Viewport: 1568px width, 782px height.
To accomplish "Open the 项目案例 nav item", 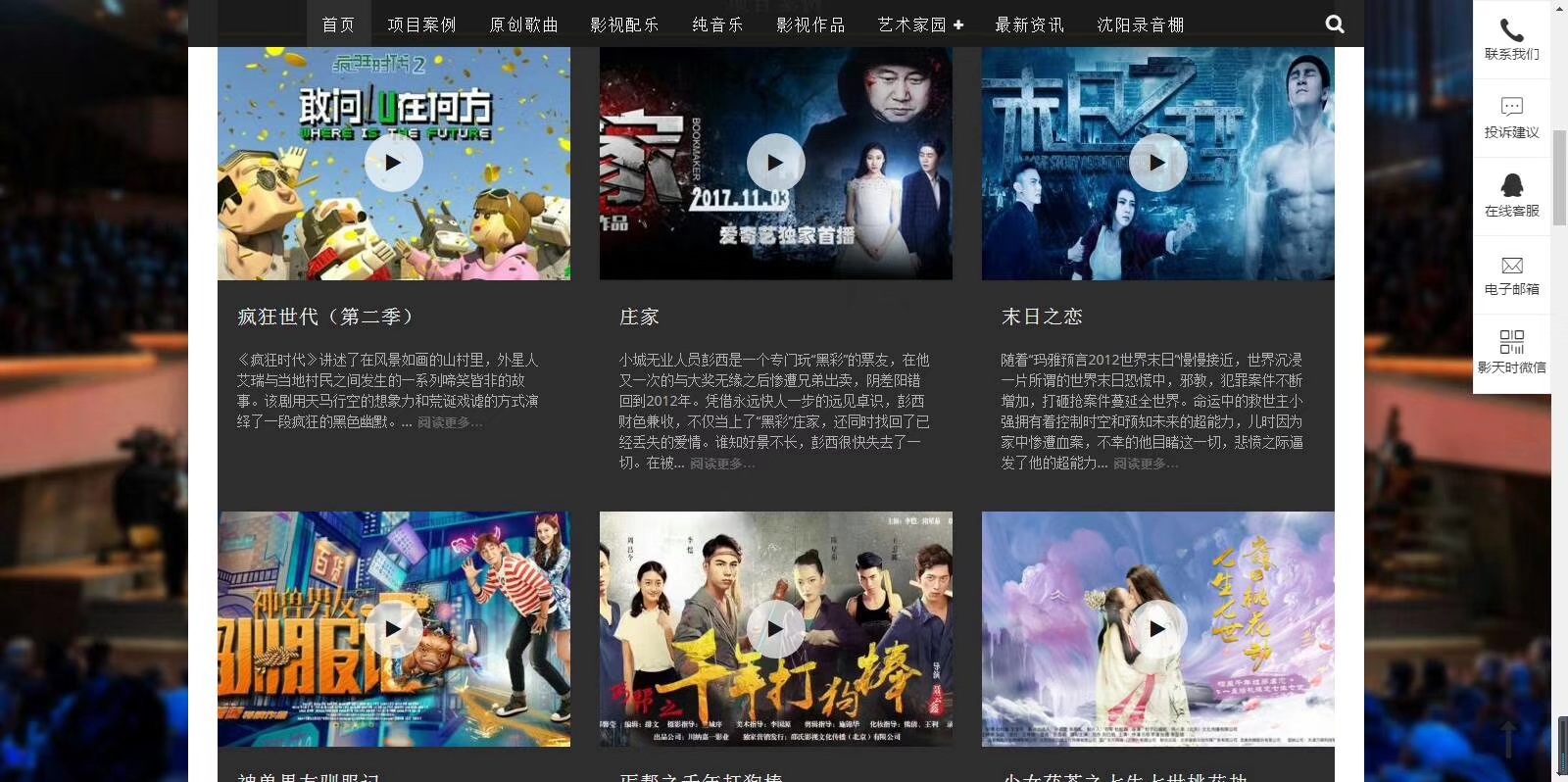I will pos(421,24).
